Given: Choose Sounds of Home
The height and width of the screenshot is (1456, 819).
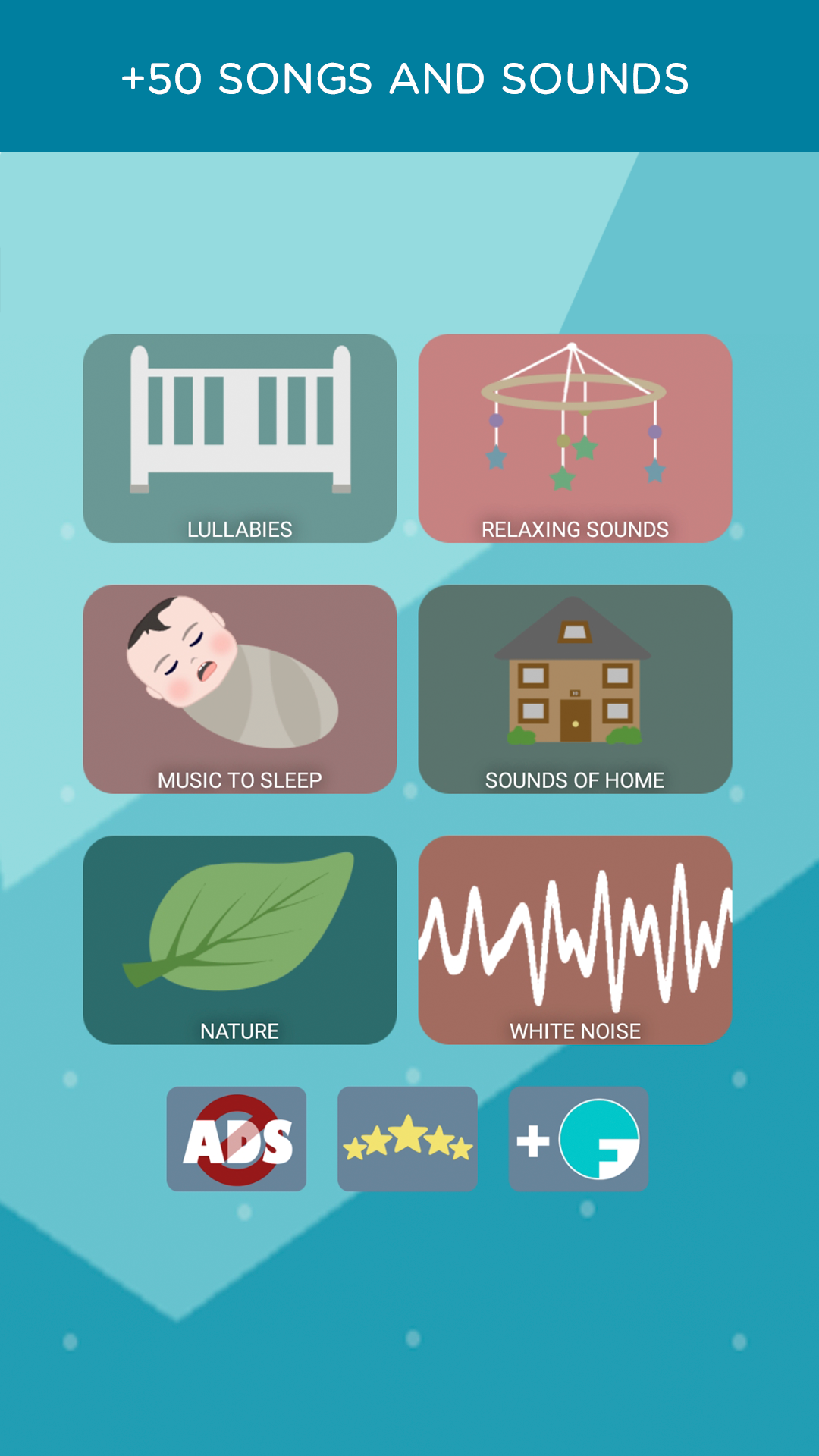Looking at the screenshot, I should [x=575, y=689].
